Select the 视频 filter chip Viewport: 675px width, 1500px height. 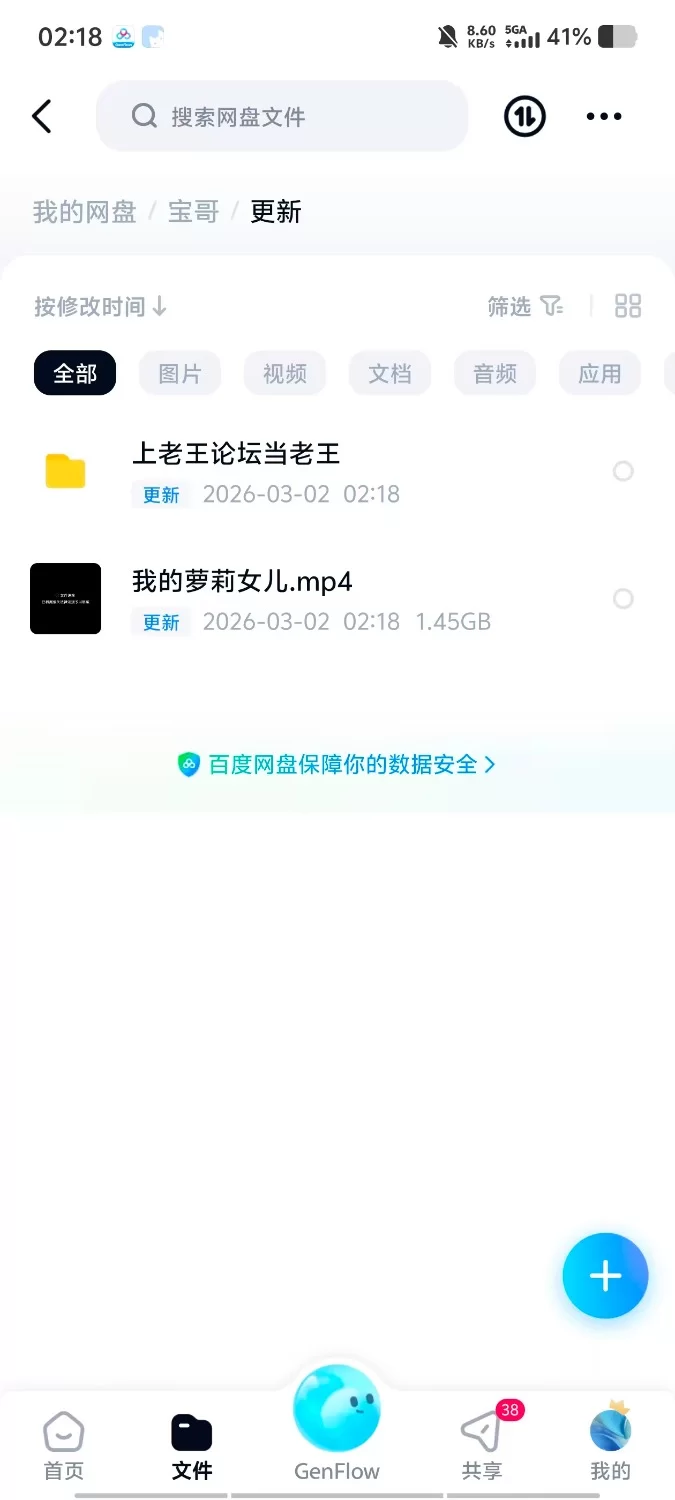pos(285,374)
